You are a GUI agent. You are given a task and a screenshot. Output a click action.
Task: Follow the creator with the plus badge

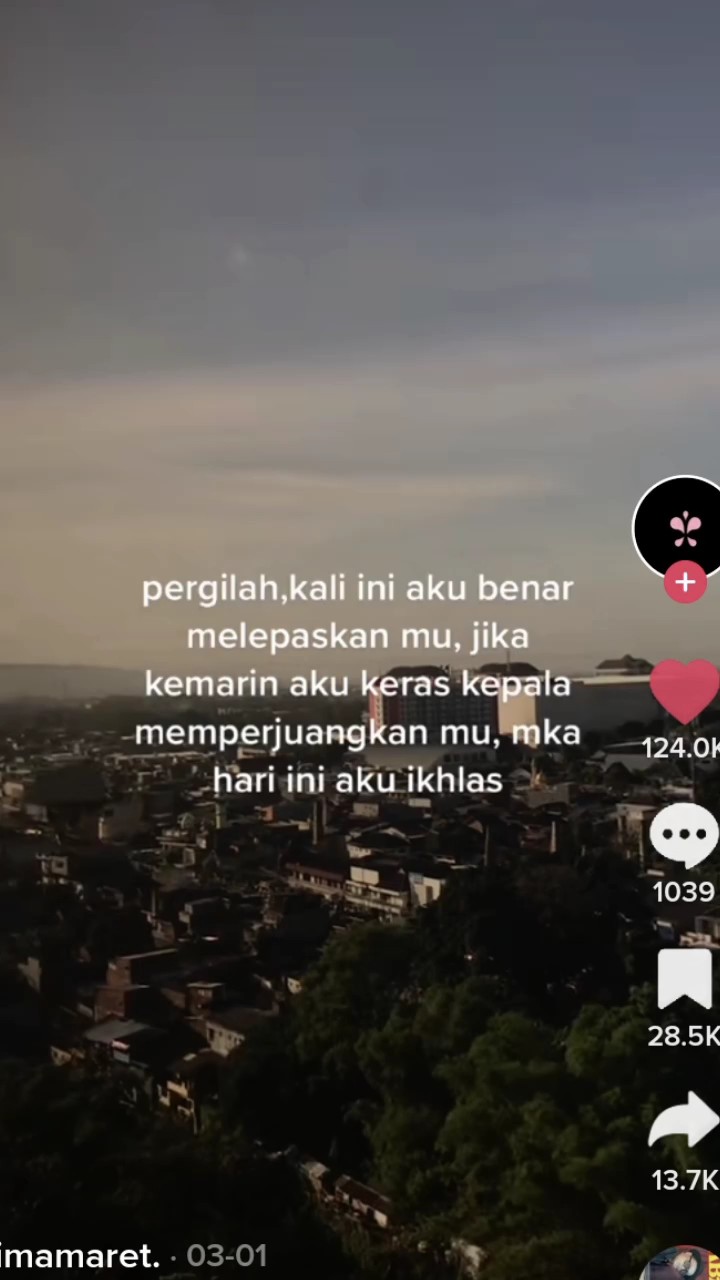pyautogui.click(x=685, y=582)
